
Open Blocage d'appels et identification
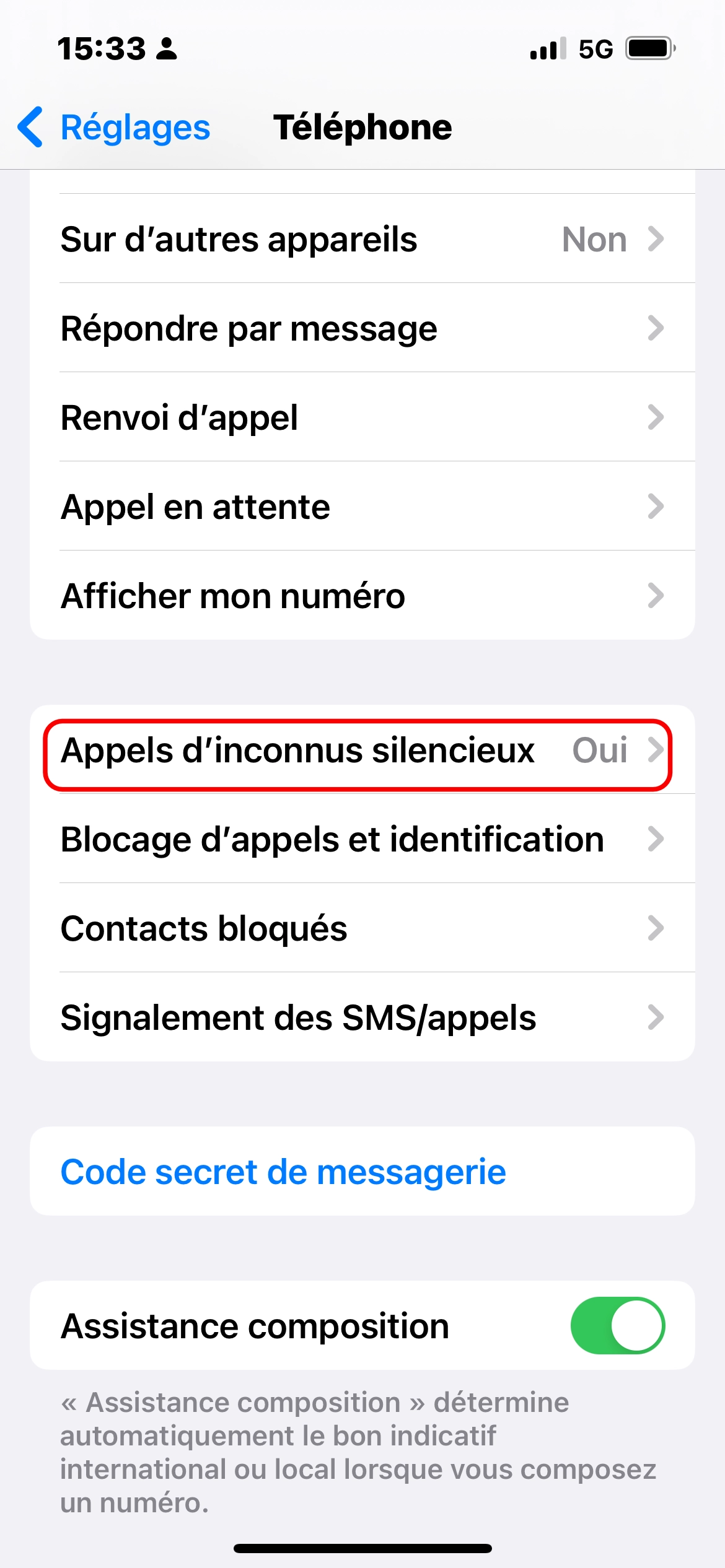pyautogui.click(x=362, y=840)
